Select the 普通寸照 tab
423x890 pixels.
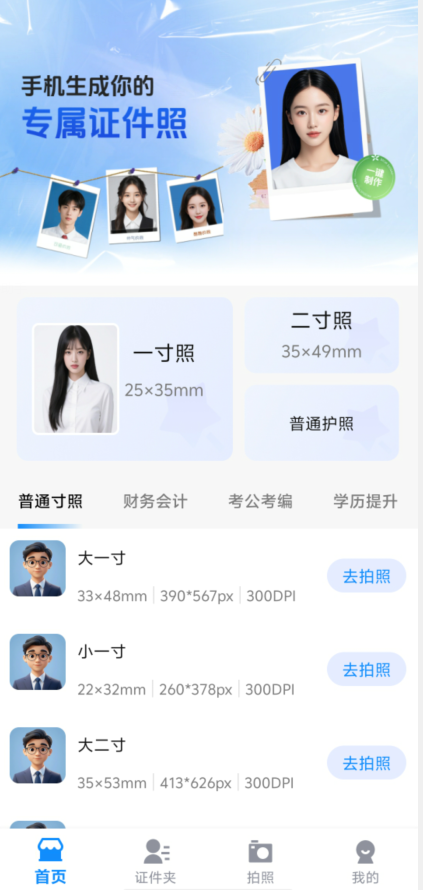[x=51, y=501]
